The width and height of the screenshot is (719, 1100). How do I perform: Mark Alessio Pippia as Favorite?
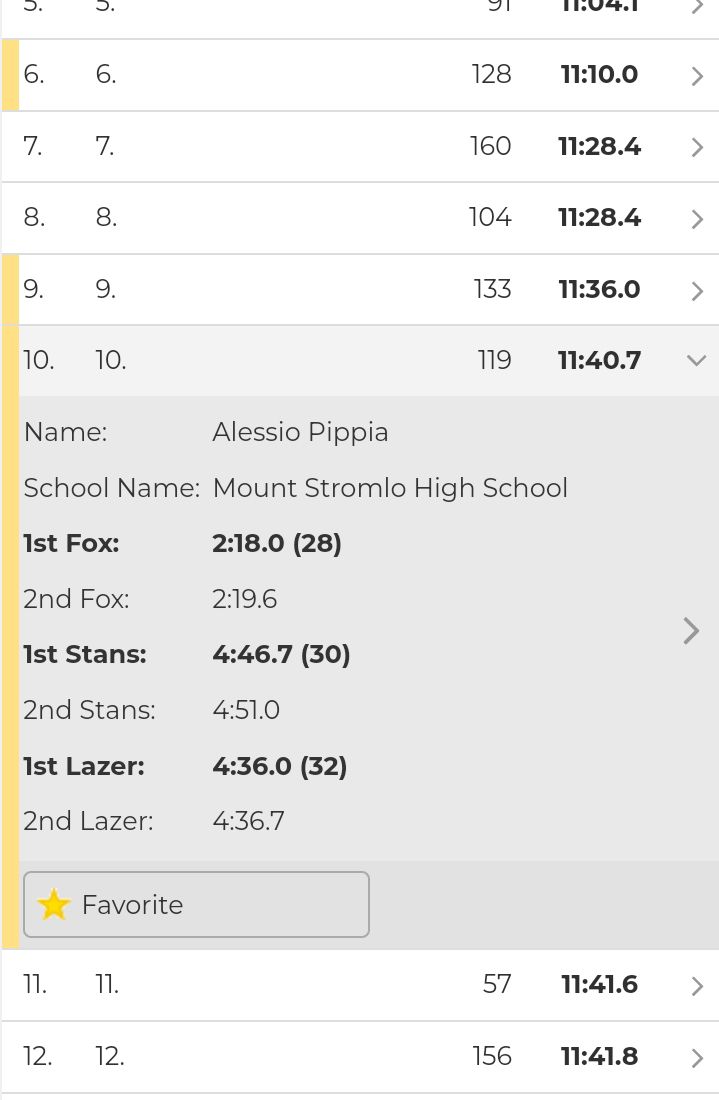196,905
